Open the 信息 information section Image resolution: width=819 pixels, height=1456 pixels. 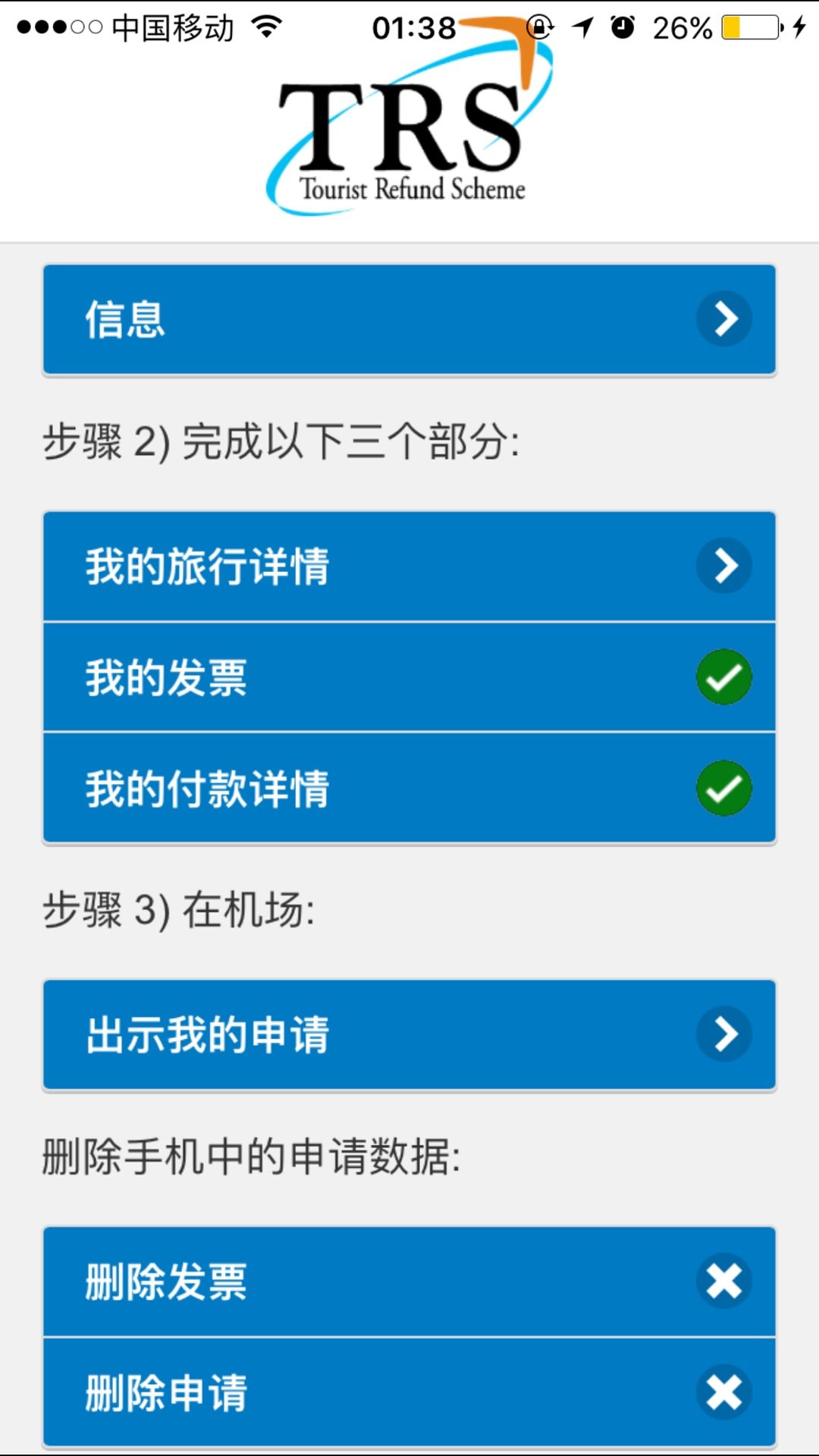pyautogui.click(x=409, y=319)
